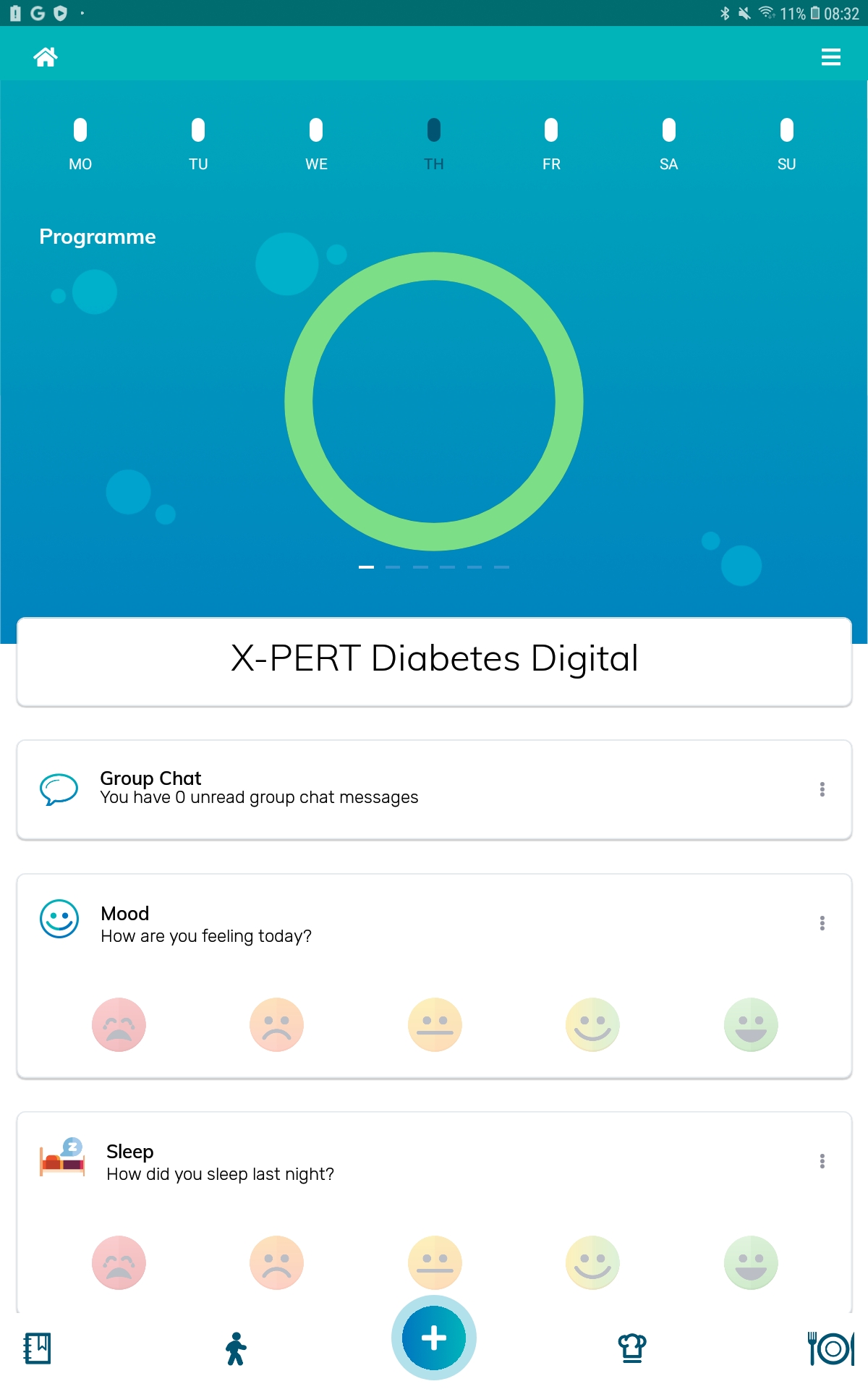Viewport: 868px width, 1389px height.
Task: Open the X-PERT Diabetes Digital card
Action: coord(434,660)
